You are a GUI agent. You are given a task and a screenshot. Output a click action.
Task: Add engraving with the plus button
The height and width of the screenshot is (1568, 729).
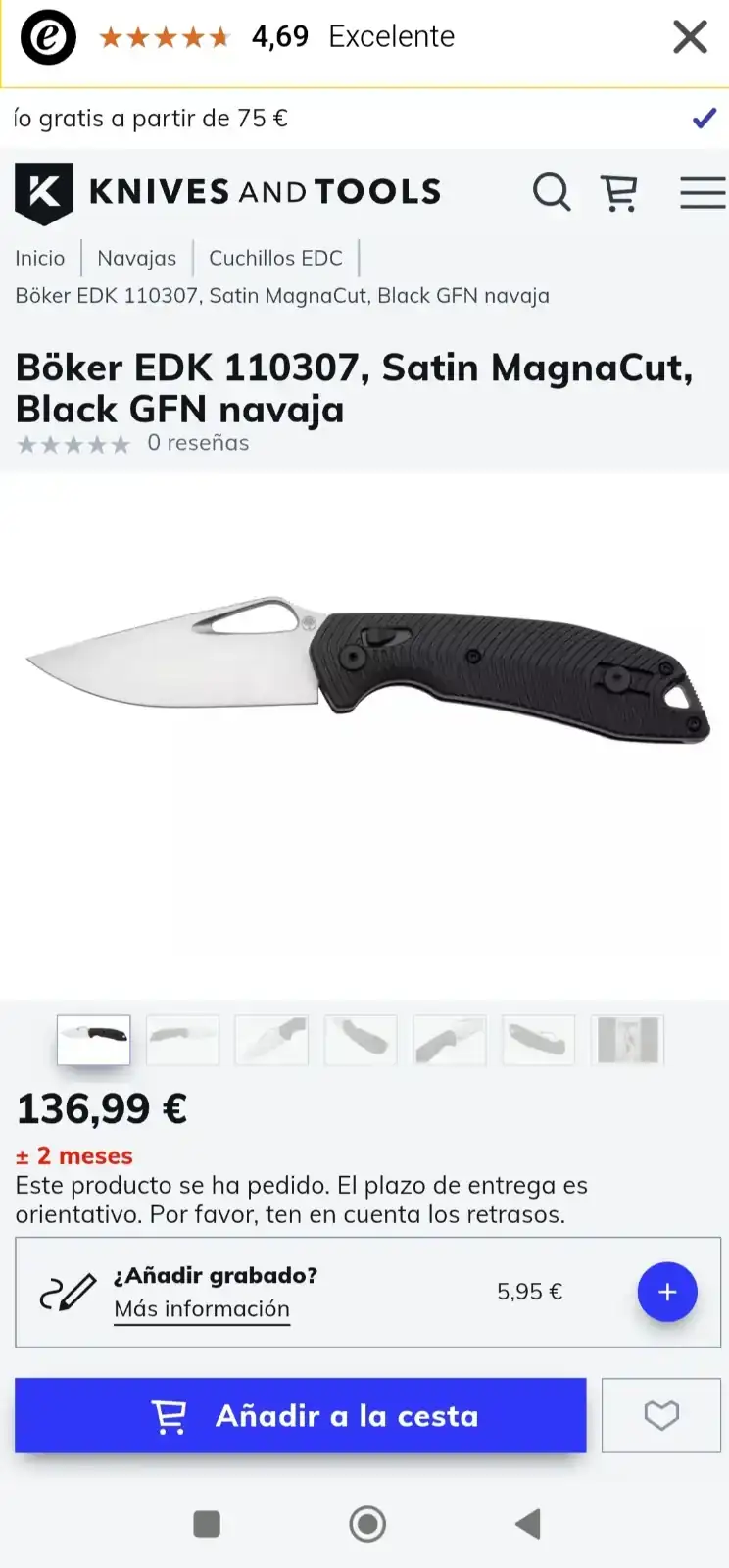(x=667, y=1292)
